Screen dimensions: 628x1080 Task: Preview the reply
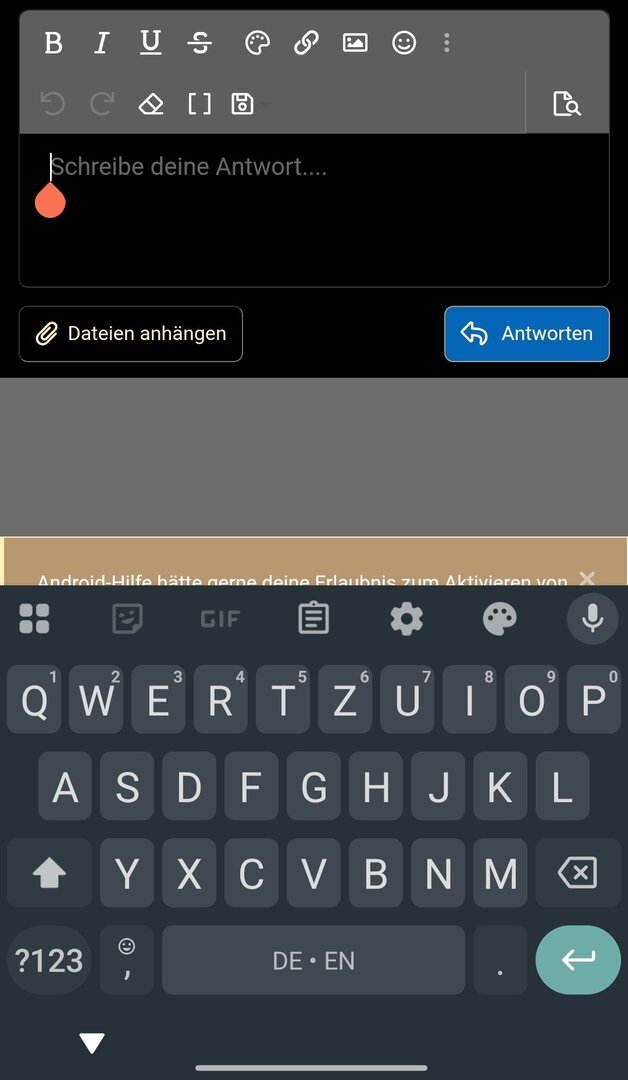coord(566,104)
